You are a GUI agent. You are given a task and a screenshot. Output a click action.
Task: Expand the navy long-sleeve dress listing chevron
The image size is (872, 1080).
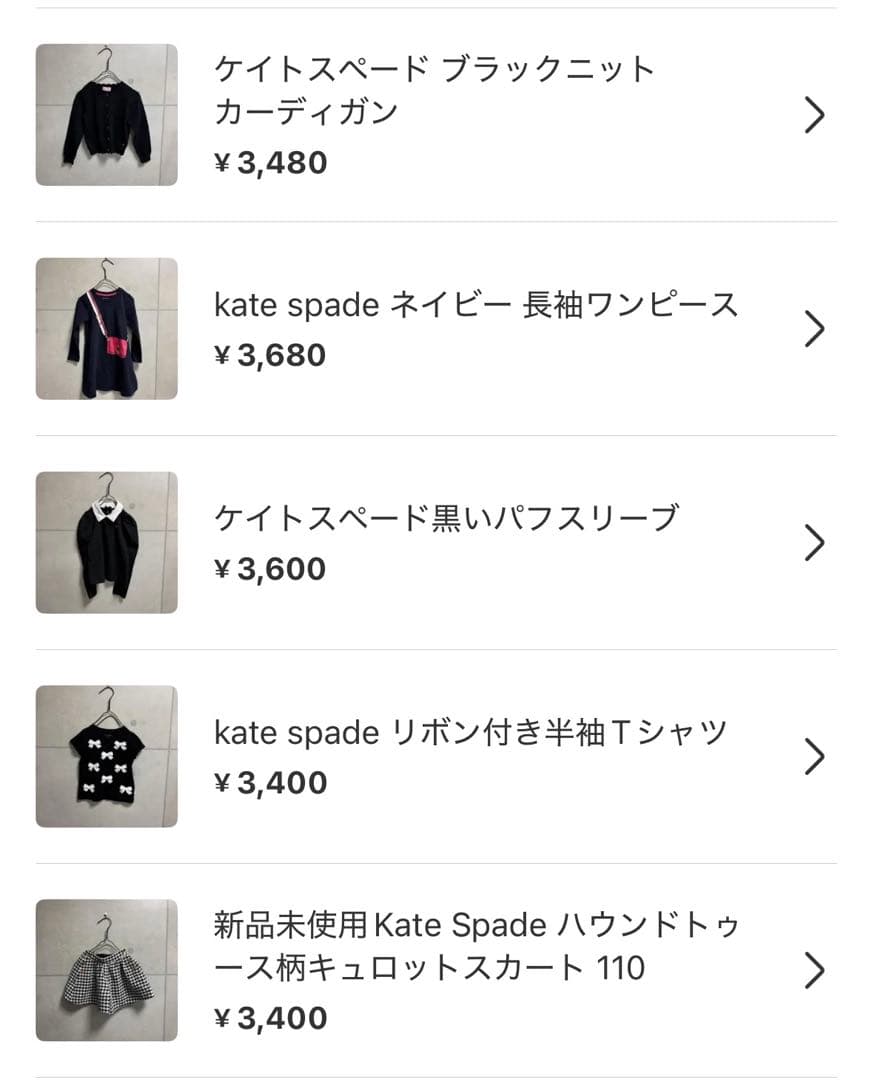coord(815,328)
